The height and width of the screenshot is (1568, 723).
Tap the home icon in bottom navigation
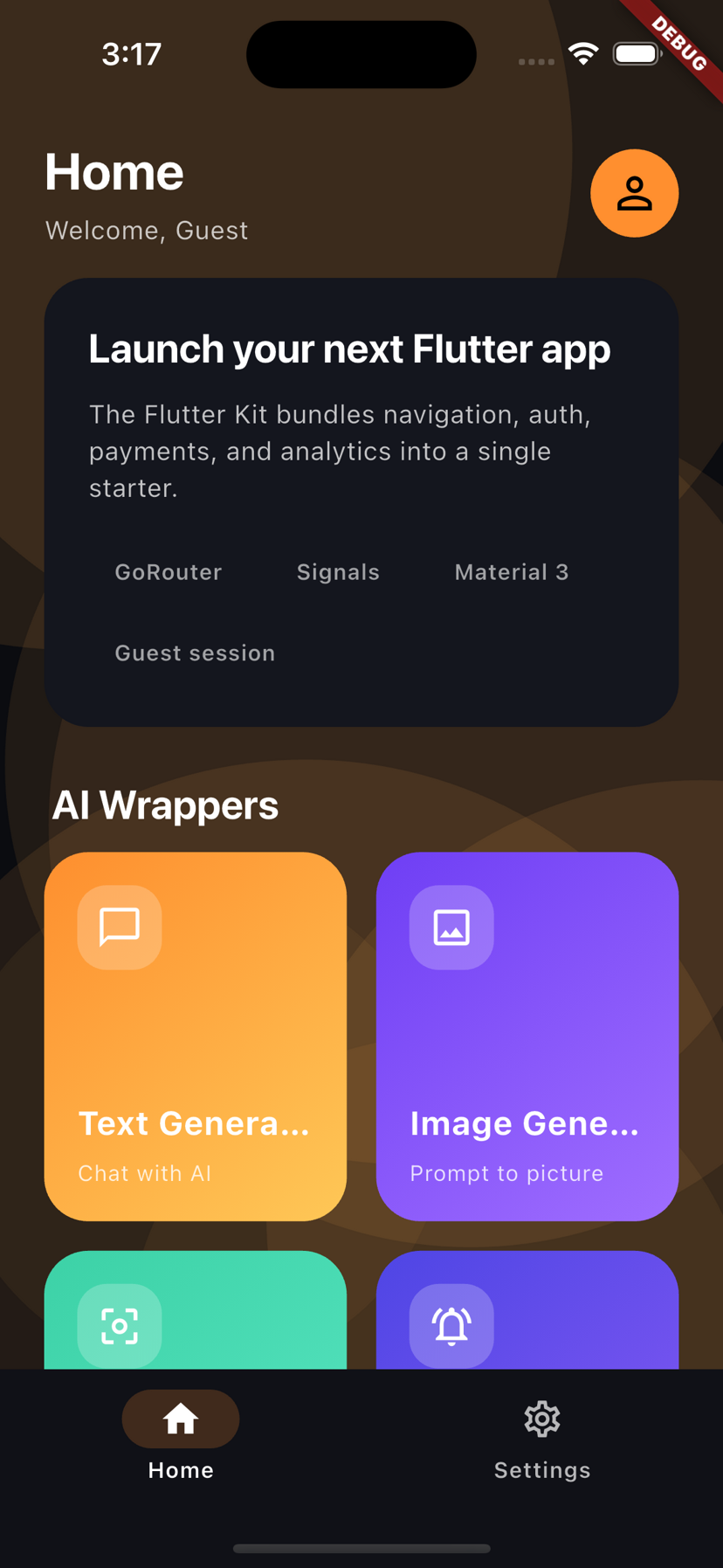click(x=180, y=1419)
